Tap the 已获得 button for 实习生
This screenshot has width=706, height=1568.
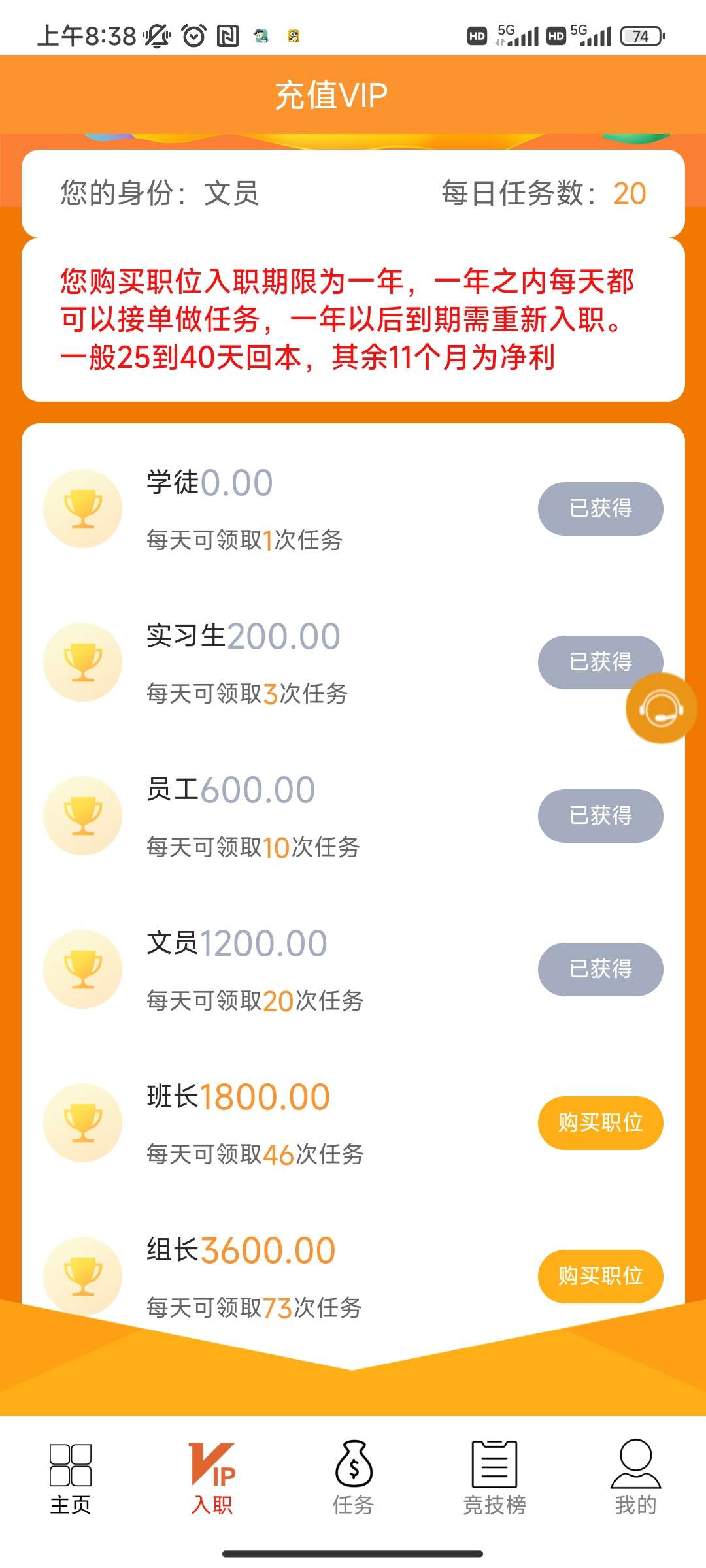click(x=600, y=662)
